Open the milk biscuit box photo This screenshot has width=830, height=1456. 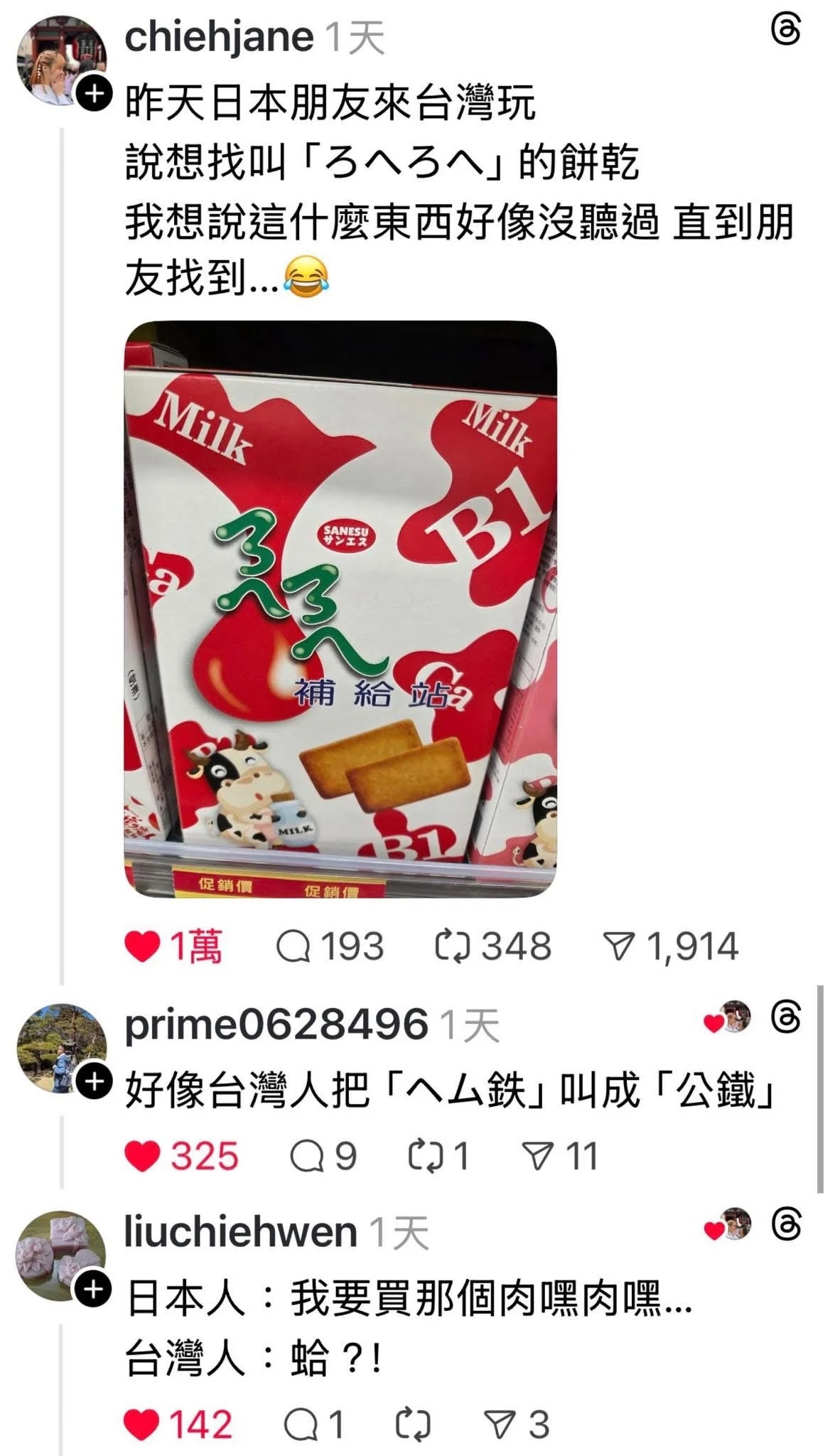pyautogui.click(x=340, y=609)
